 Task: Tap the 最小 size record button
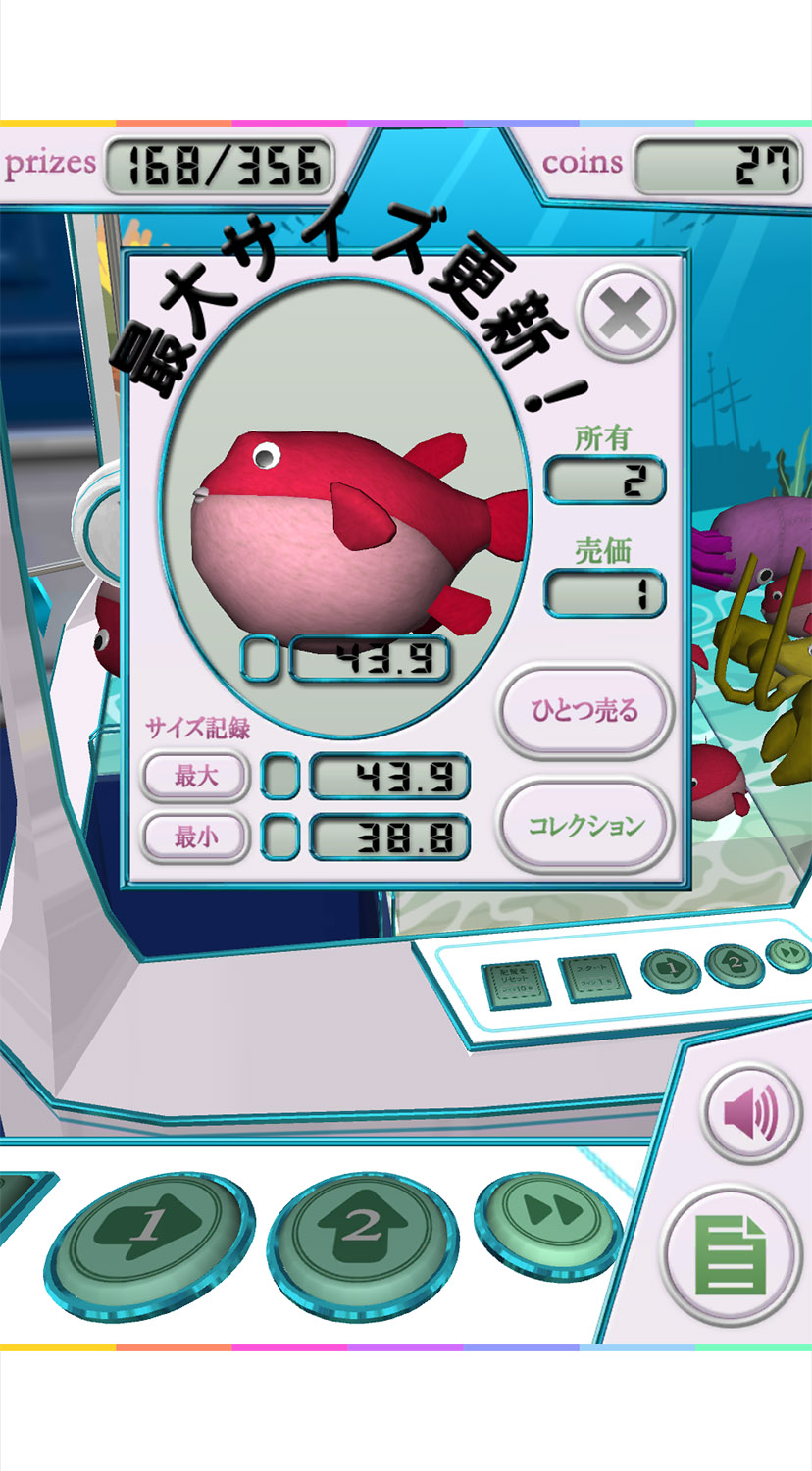click(x=195, y=837)
